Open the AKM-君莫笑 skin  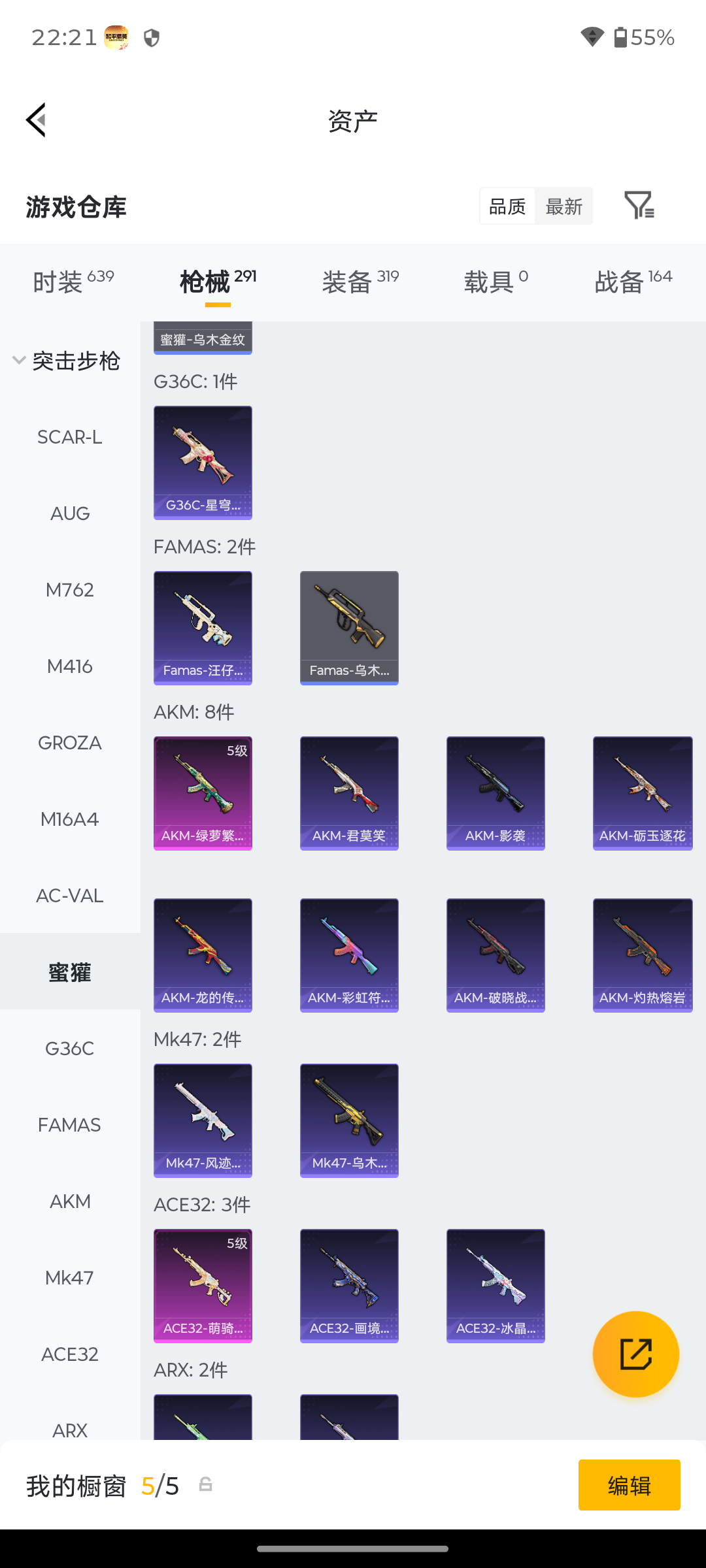[349, 794]
